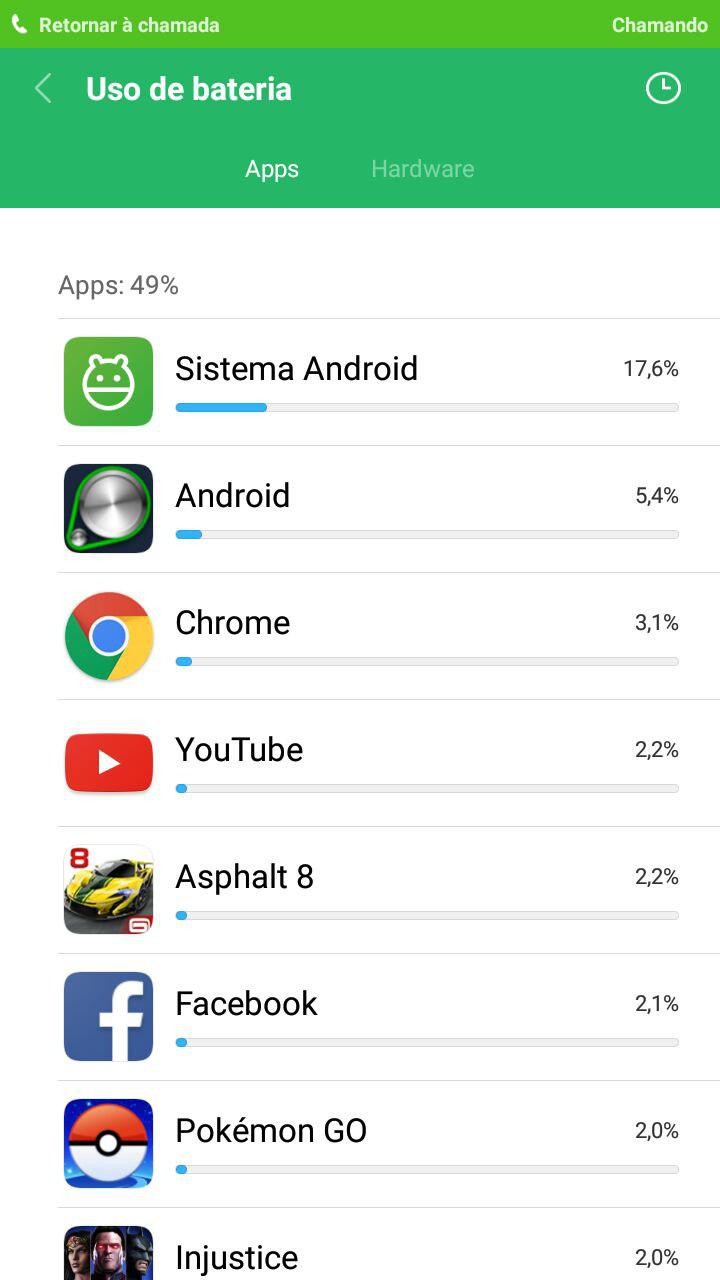This screenshot has width=720, height=1280.
Task: Open the Android 5,4% usage row
Action: point(388,509)
